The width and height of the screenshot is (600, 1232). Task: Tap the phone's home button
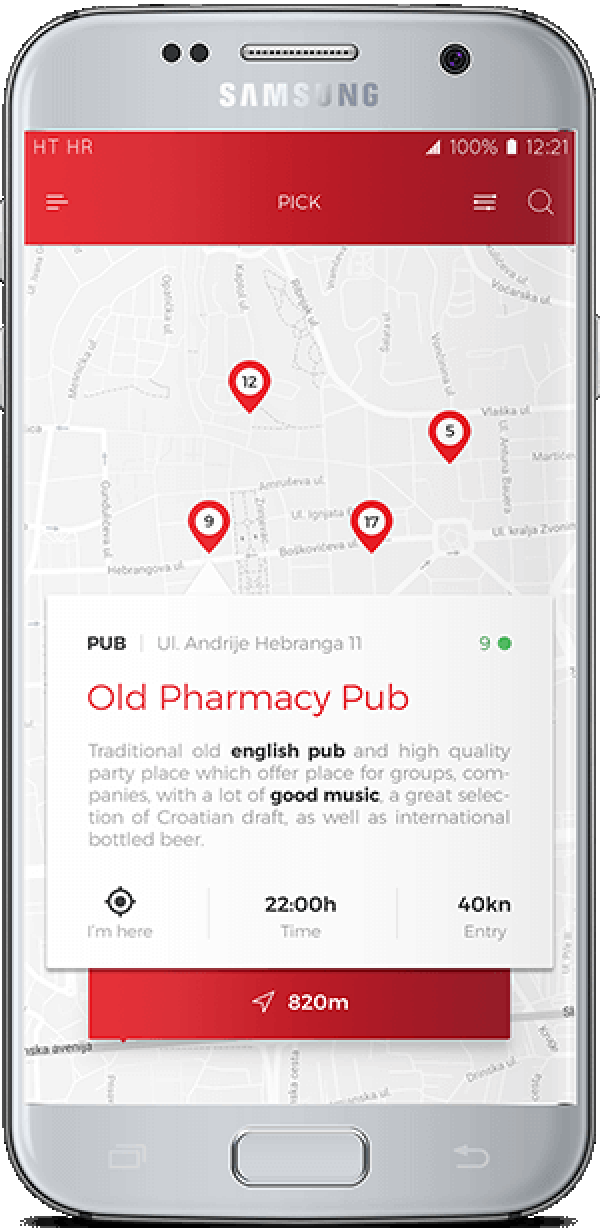(298, 1157)
